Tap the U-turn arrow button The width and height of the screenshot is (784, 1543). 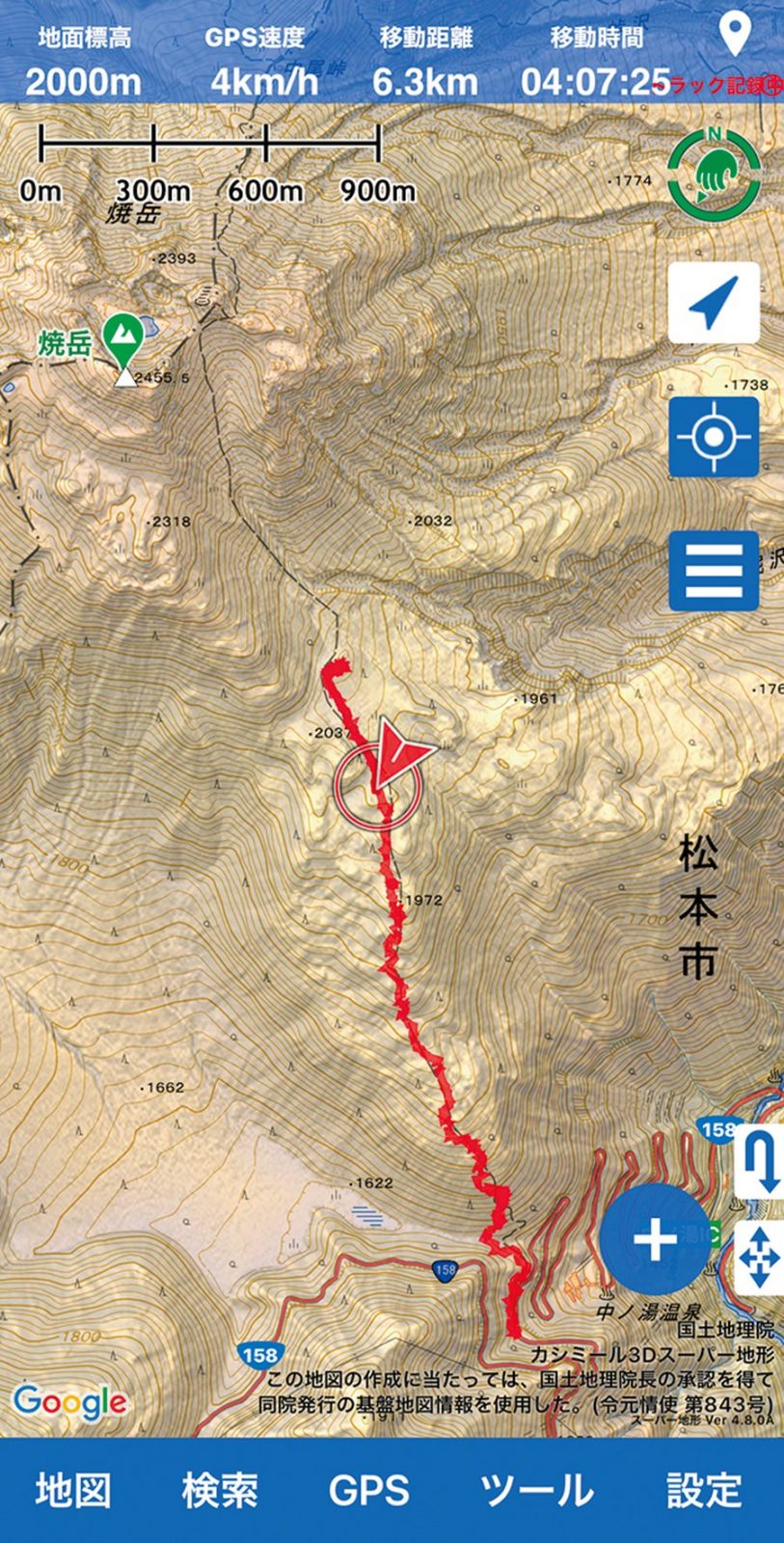point(759,1163)
